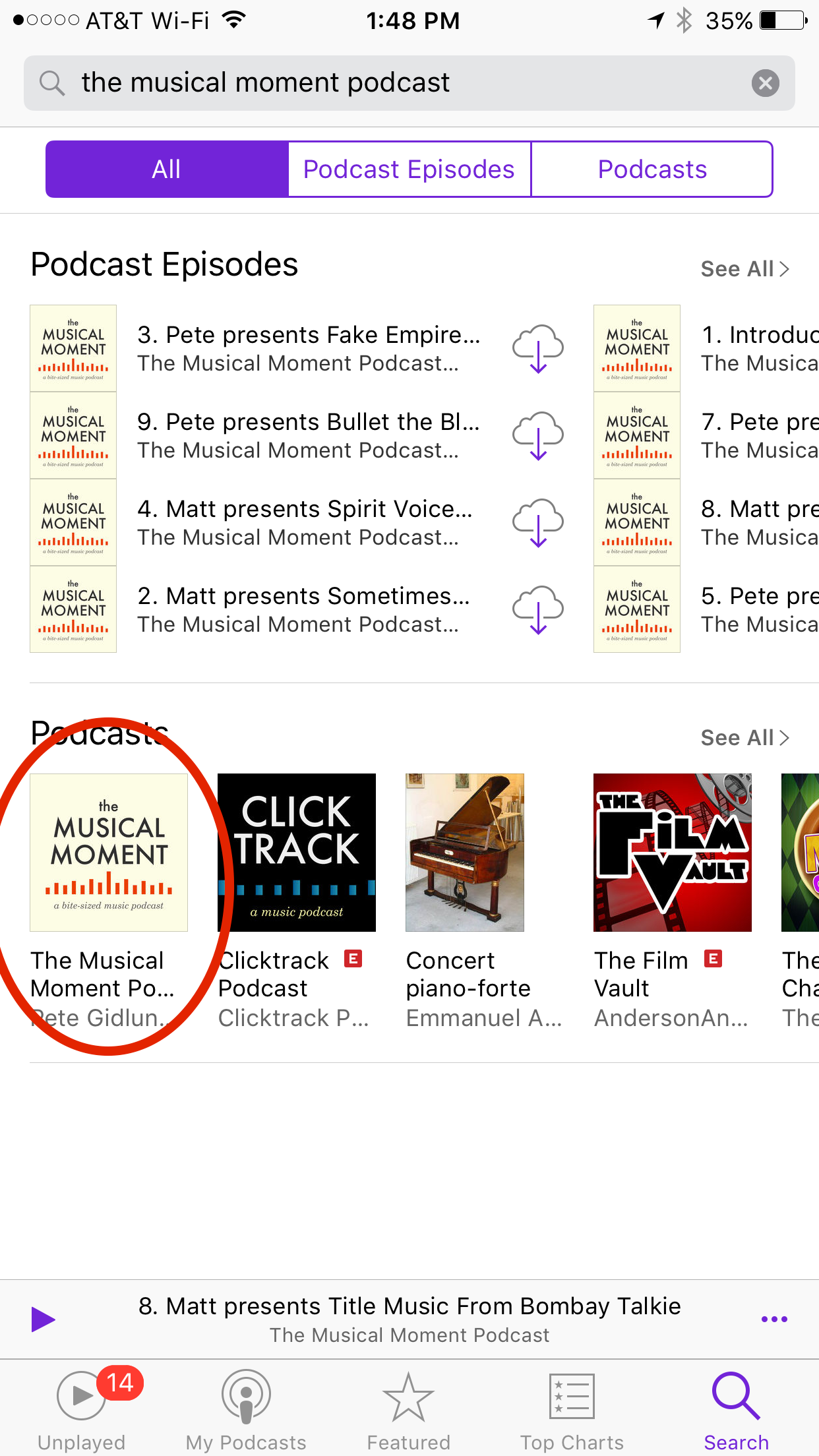819x1456 pixels.
Task: Download episode 4 Matt presents Spirit Voice
Action: (538, 522)
